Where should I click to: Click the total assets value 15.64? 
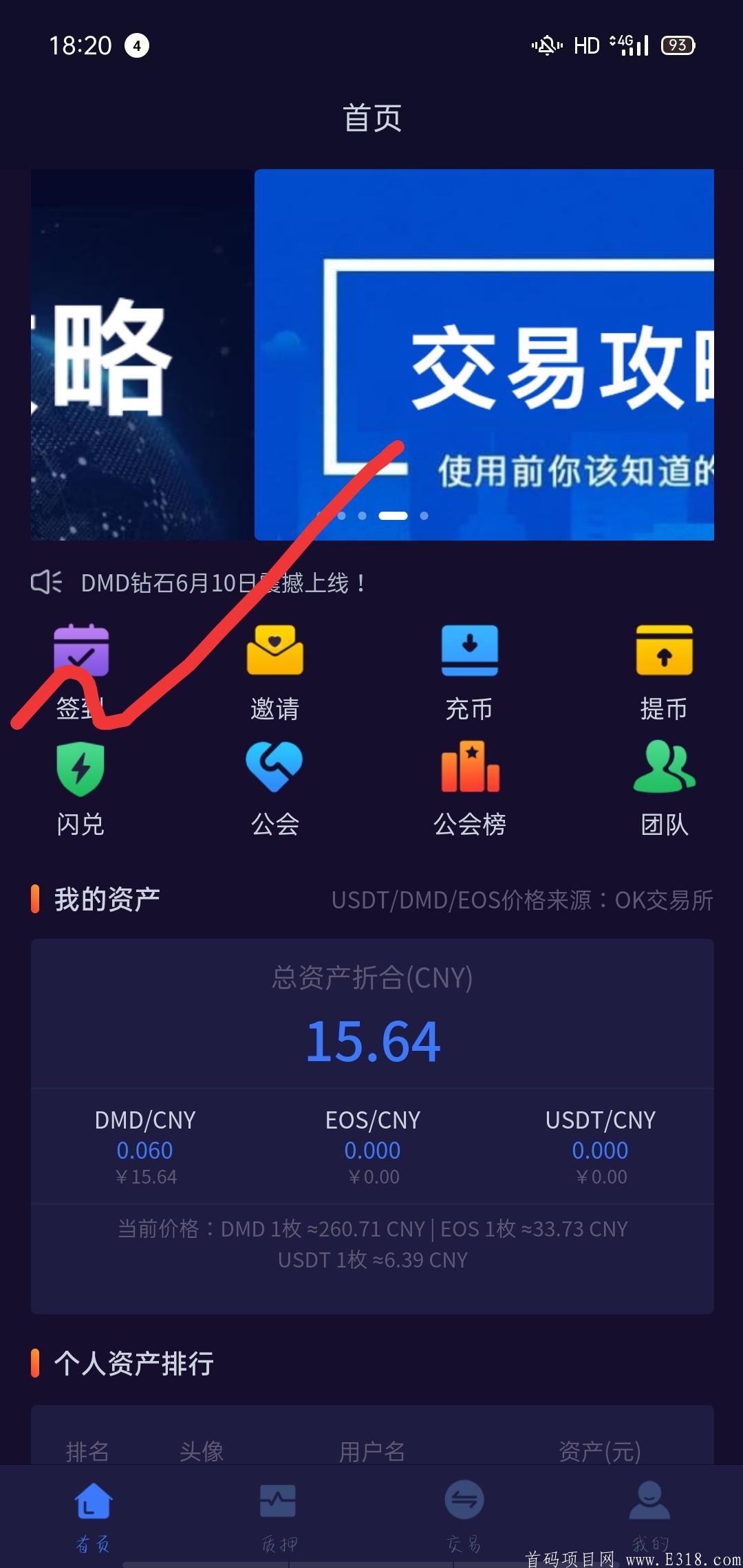tap(371, 1041)
